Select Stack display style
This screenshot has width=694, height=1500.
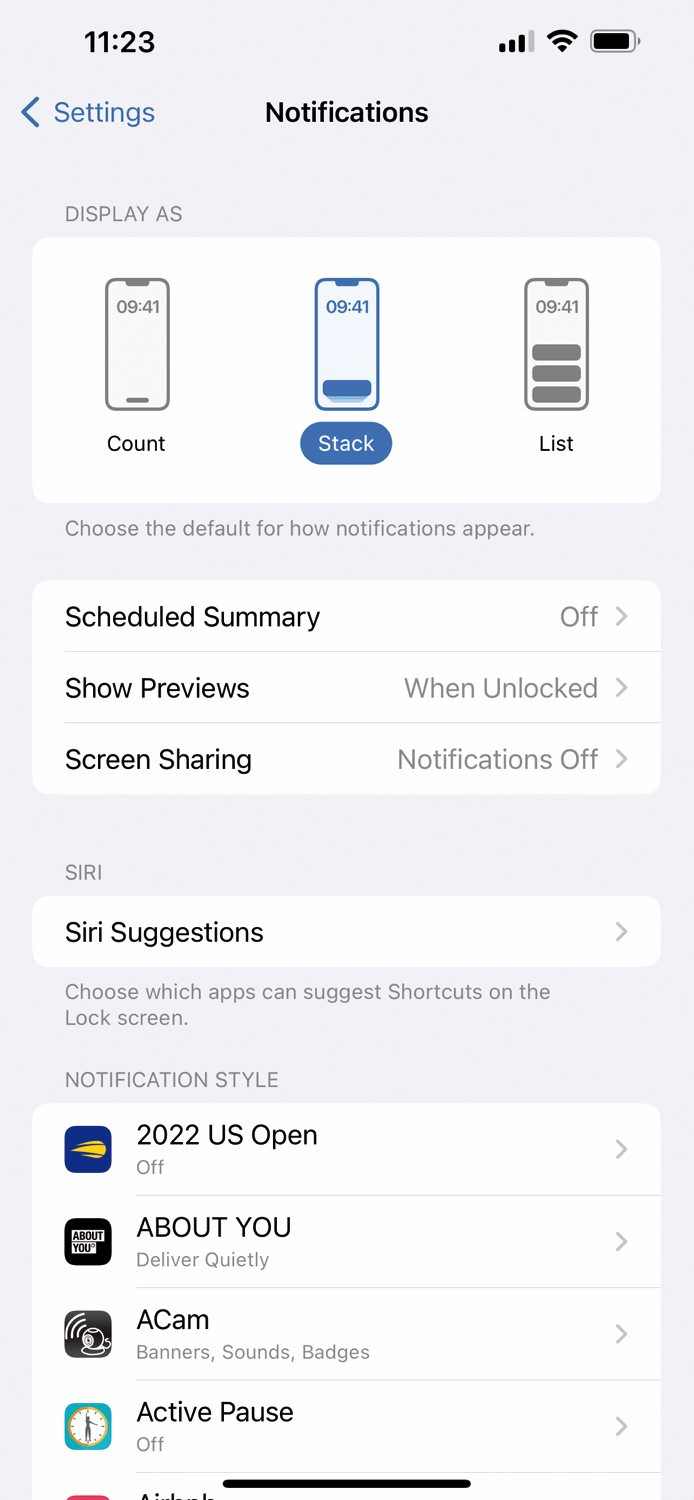346,365
